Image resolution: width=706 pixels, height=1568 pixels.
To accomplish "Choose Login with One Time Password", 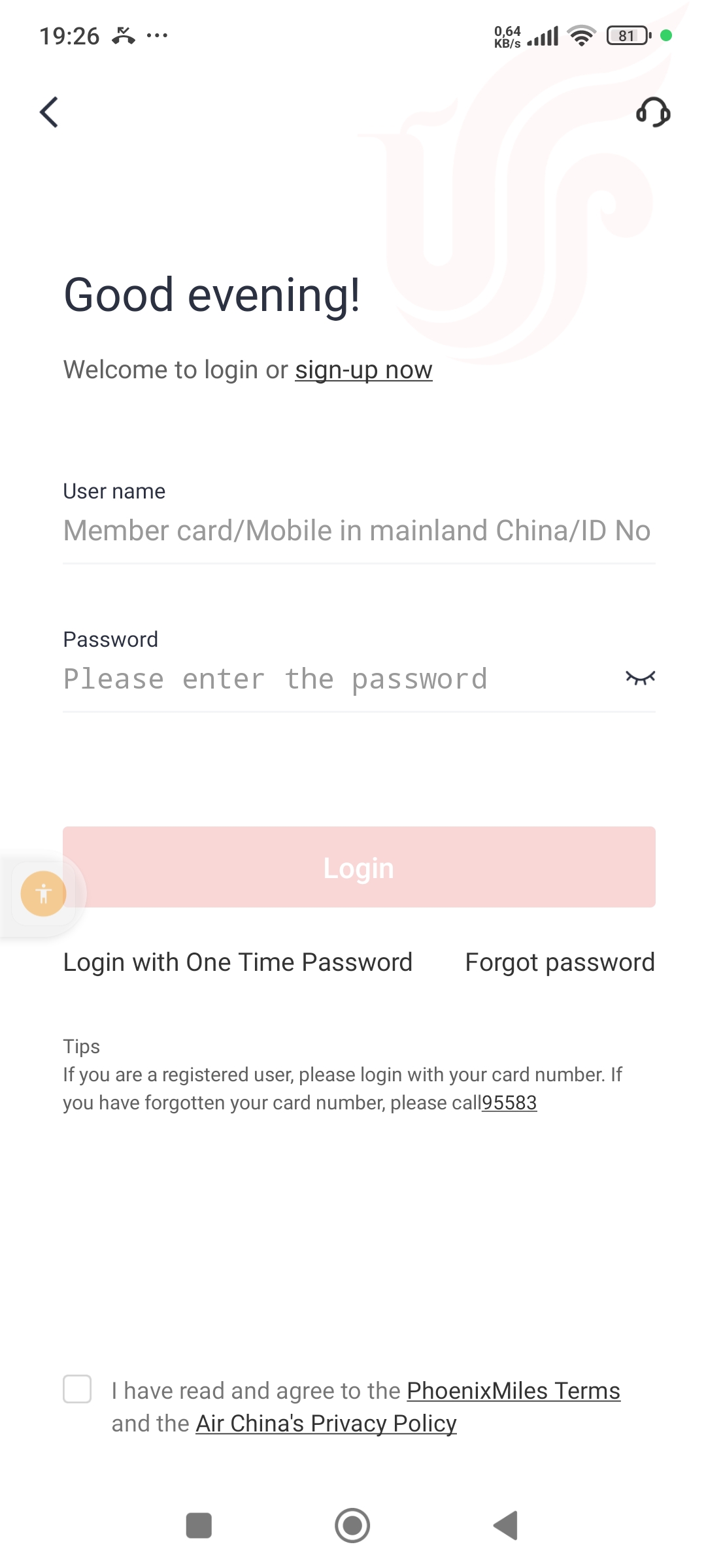I will (x=238, y=962).
